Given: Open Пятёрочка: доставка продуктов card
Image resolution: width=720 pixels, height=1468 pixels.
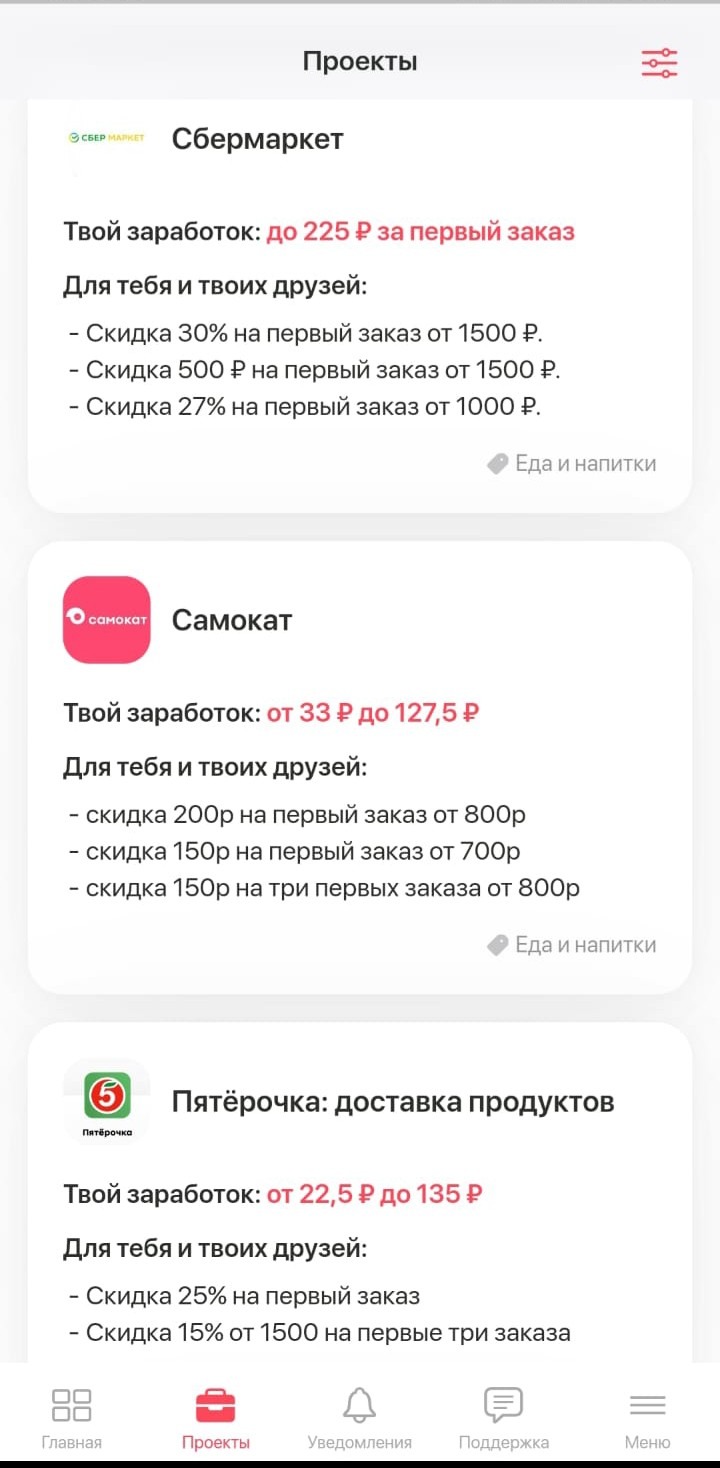Looking at the screenshot, I should pyautogui.click(x=393, y=1102).
